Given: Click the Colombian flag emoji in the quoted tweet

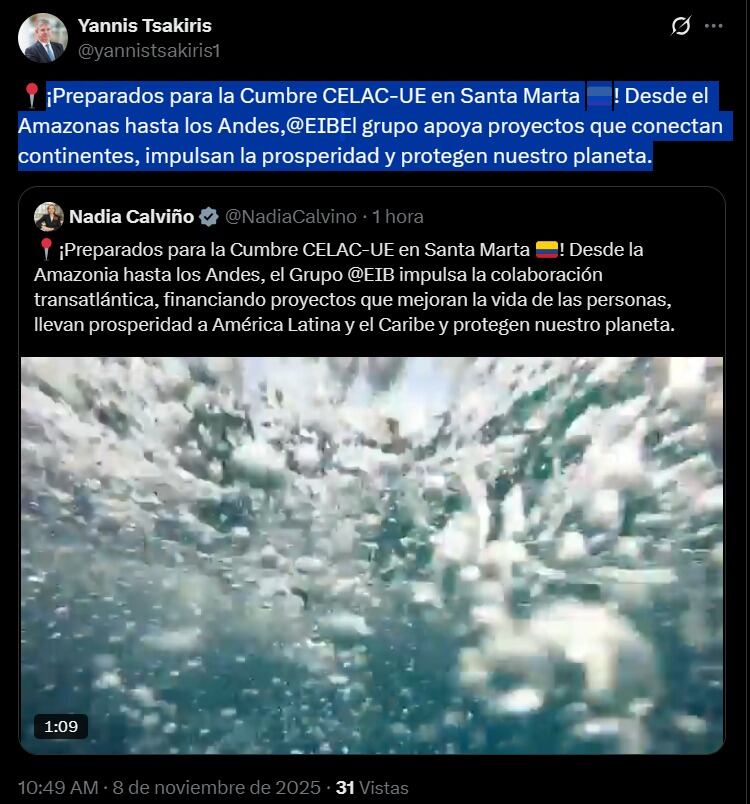Looking at the screenshot, I should coord(545,249).
